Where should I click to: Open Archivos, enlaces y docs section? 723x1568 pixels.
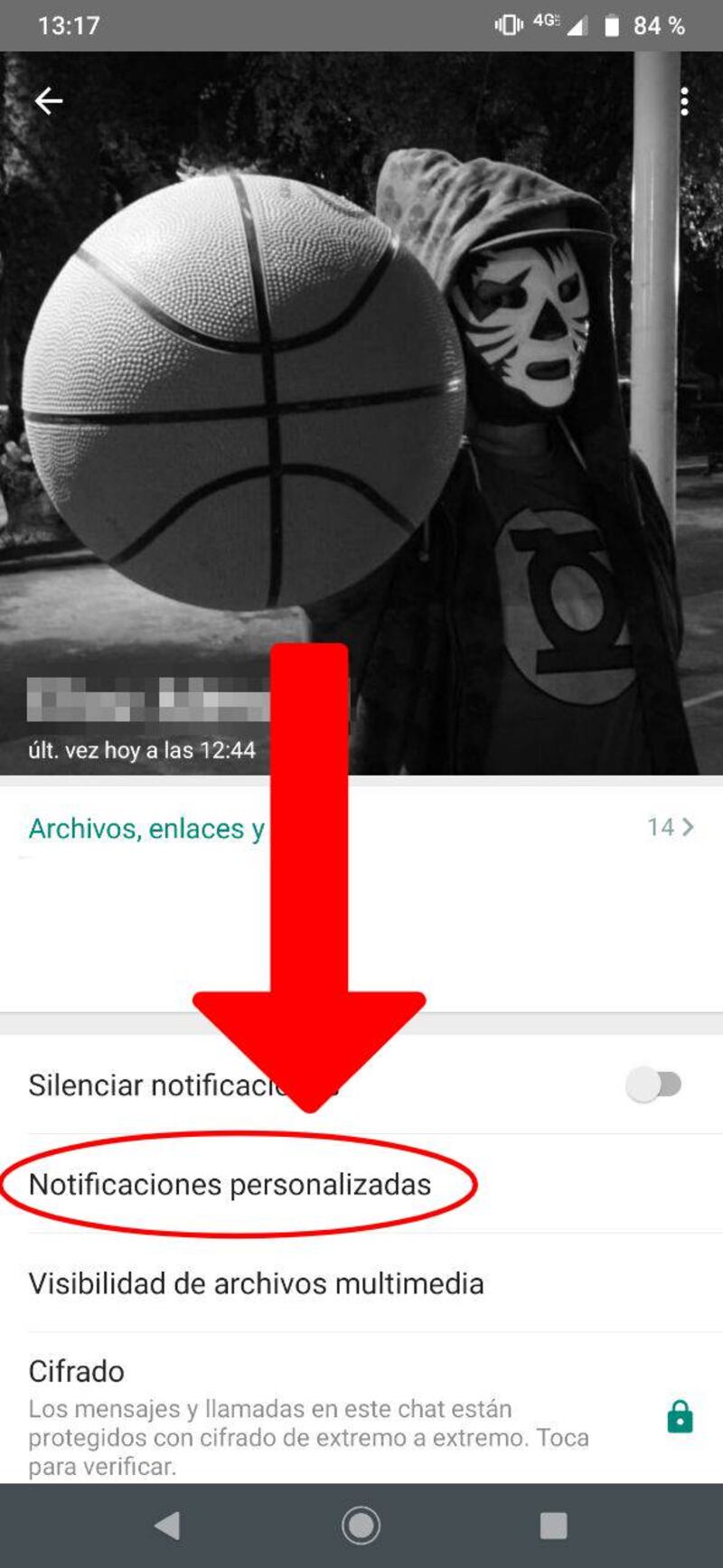pyautogui.click(x=145, y=828)
